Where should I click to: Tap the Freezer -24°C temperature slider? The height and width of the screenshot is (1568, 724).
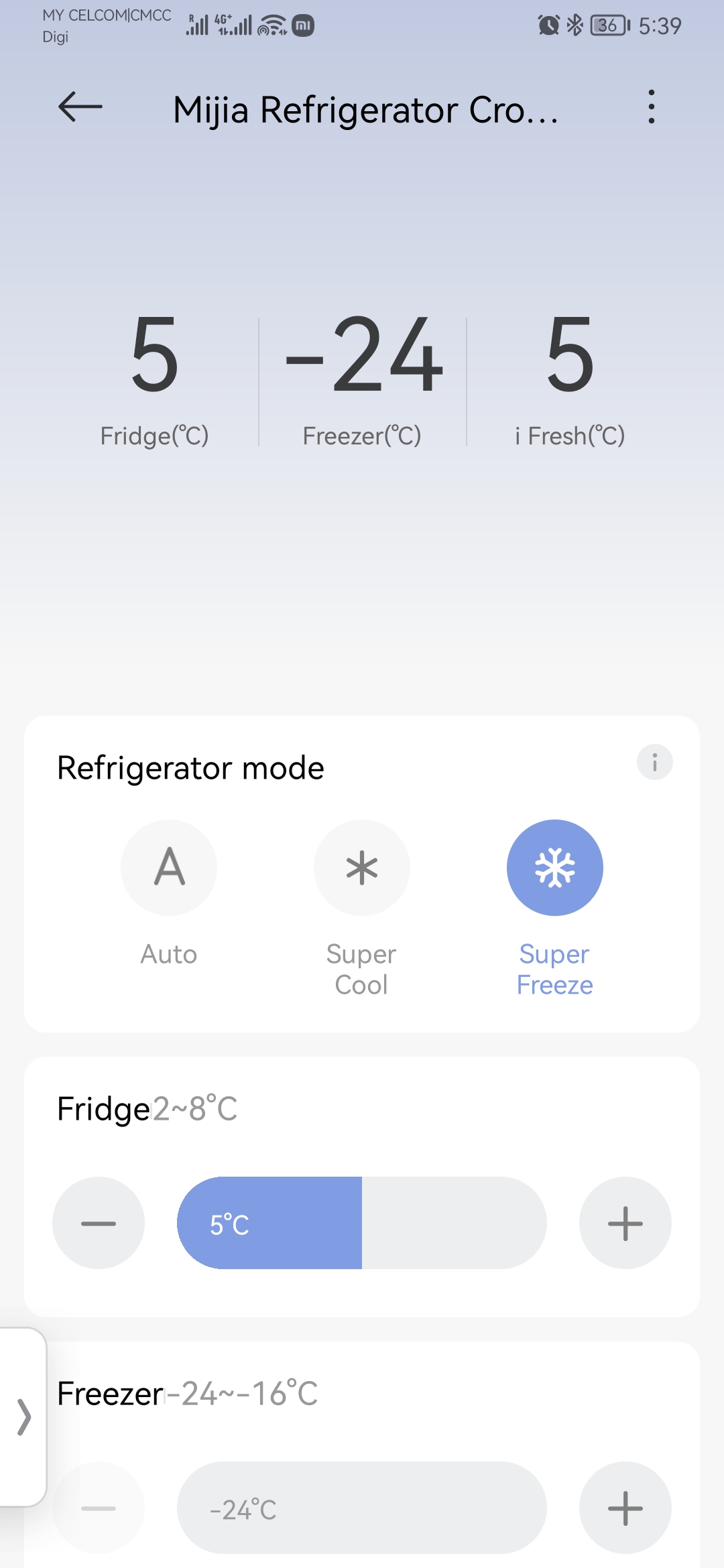click(x=362, y=1508)
